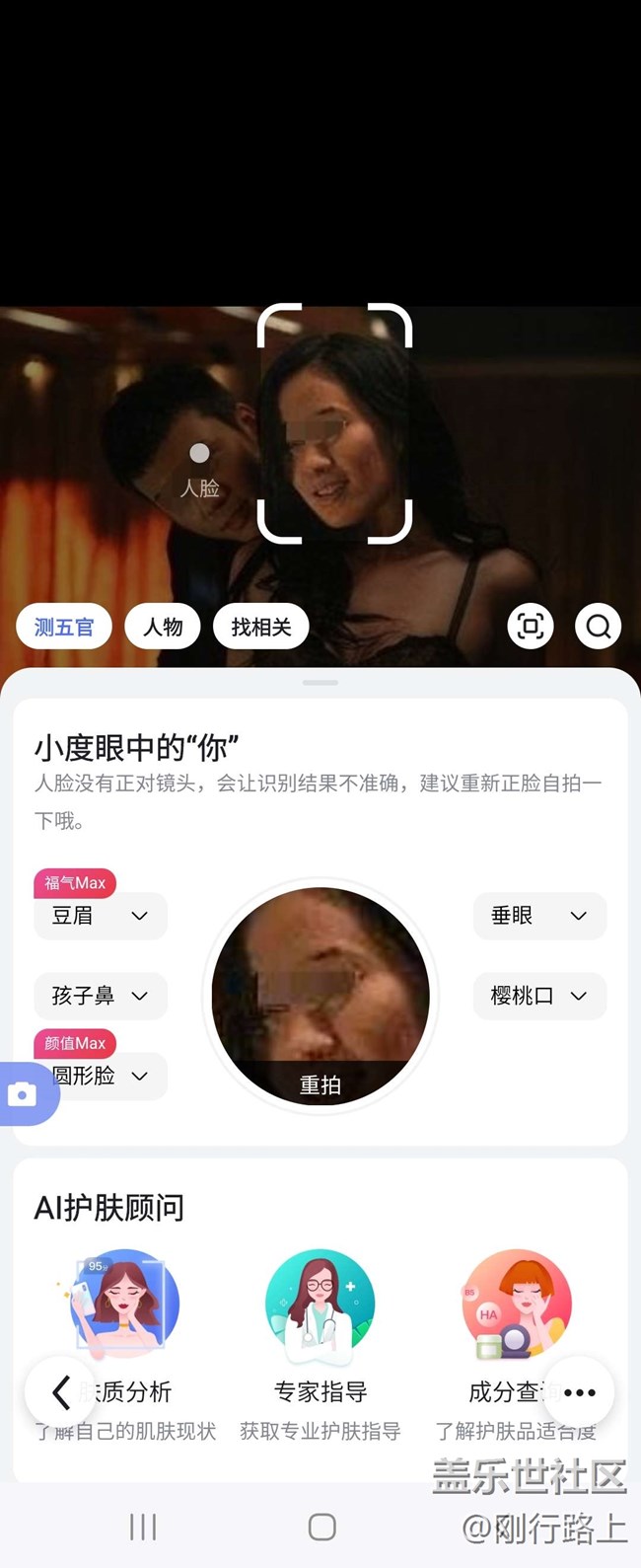Expand the 圆形脸 face shape dropdown

(101, 1076)
